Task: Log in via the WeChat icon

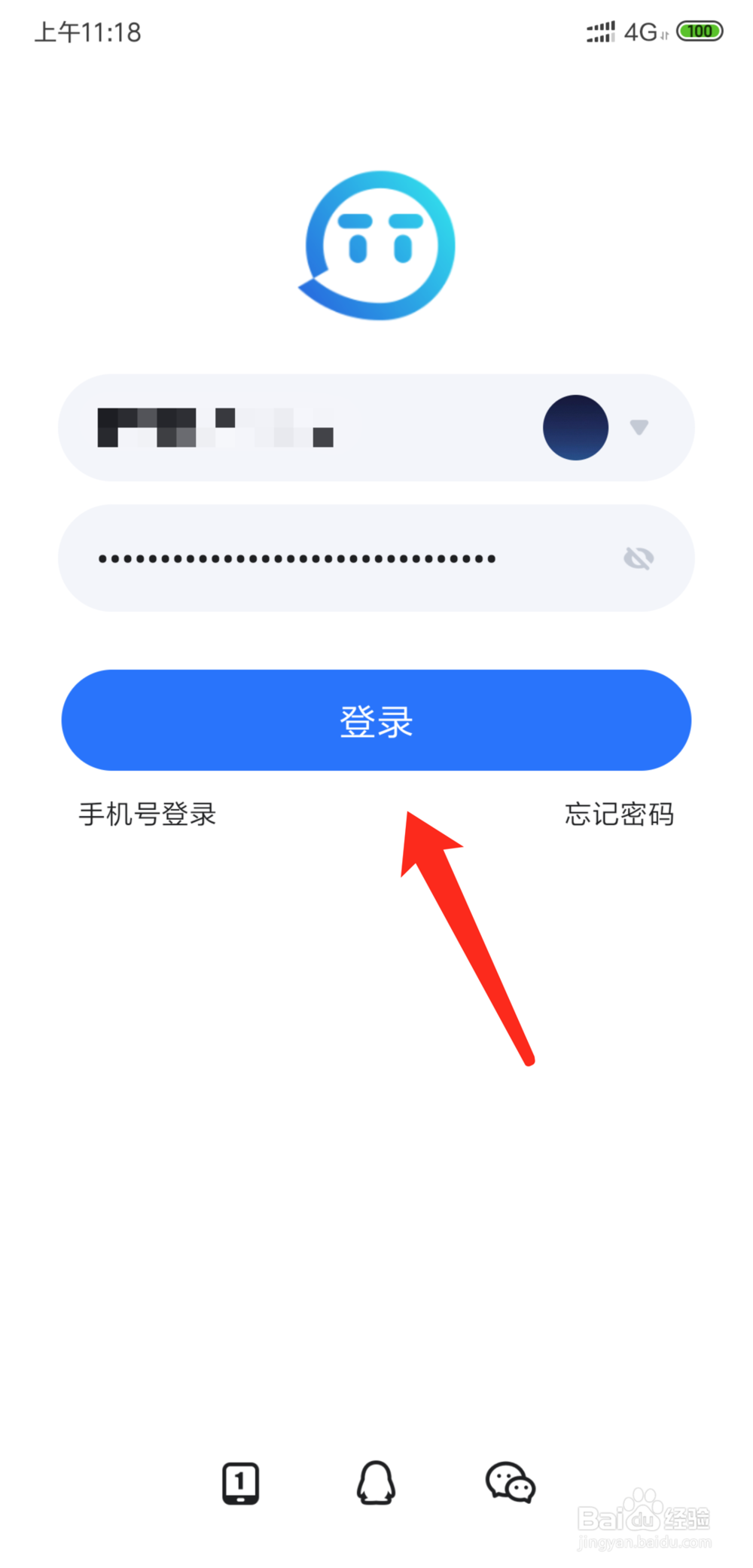Action: 511,1483
